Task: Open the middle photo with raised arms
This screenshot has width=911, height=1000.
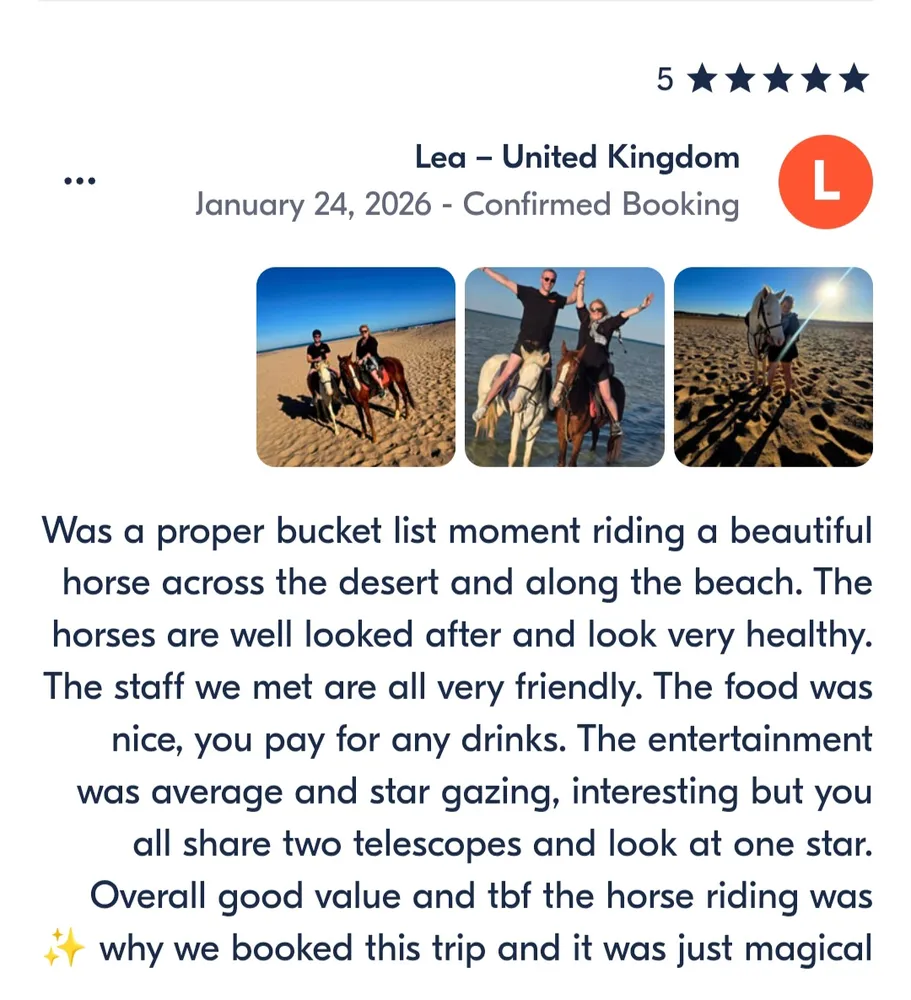Action: point(564,365)
